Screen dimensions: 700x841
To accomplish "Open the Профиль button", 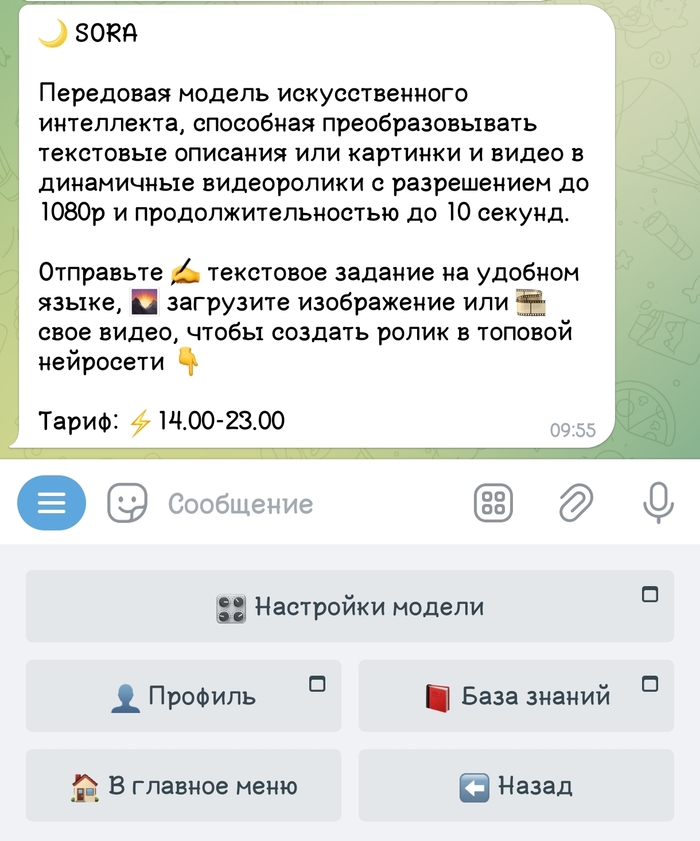I will 183,695.
